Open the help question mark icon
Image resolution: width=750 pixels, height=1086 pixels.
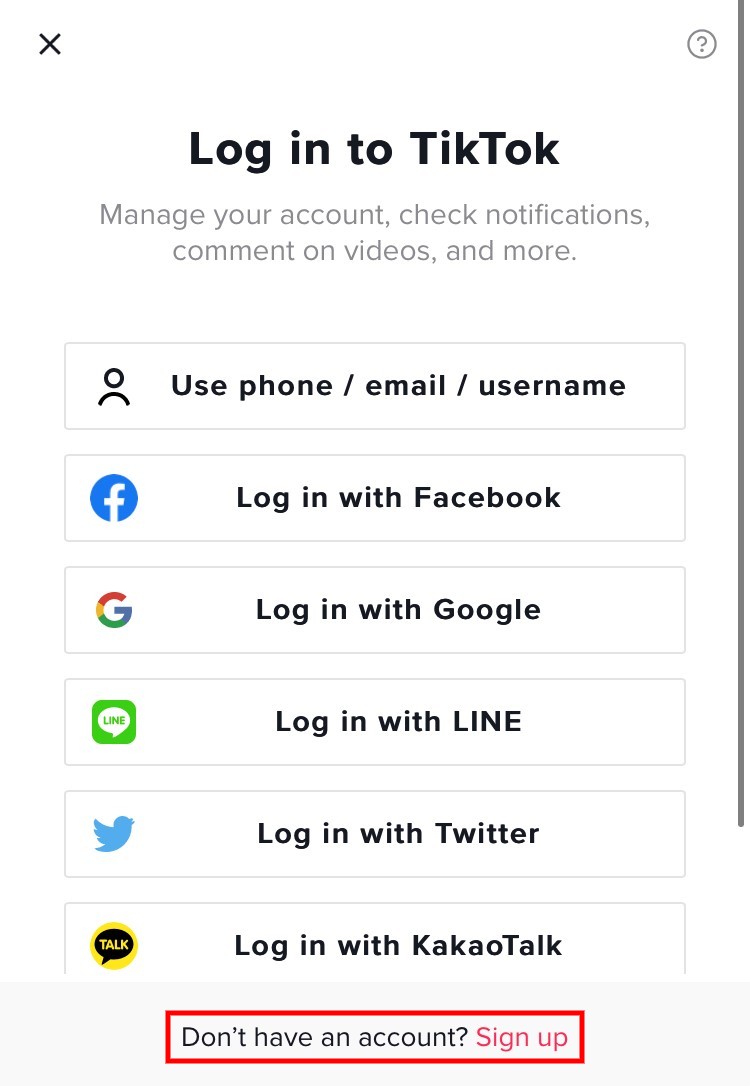[702, 44]
